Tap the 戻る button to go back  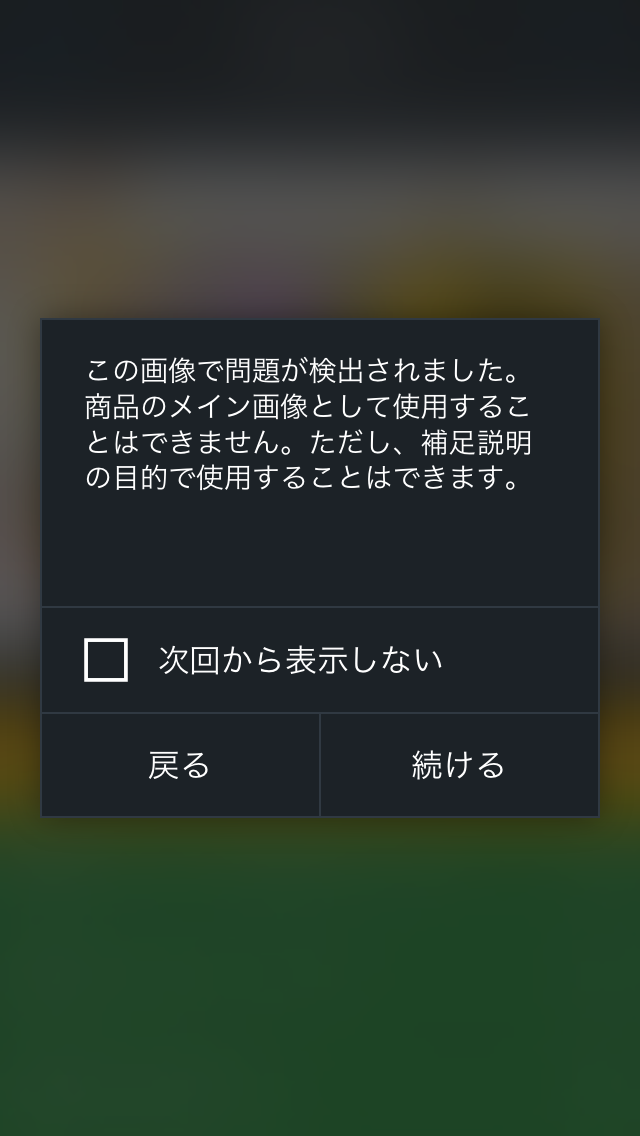click(180, 765)
